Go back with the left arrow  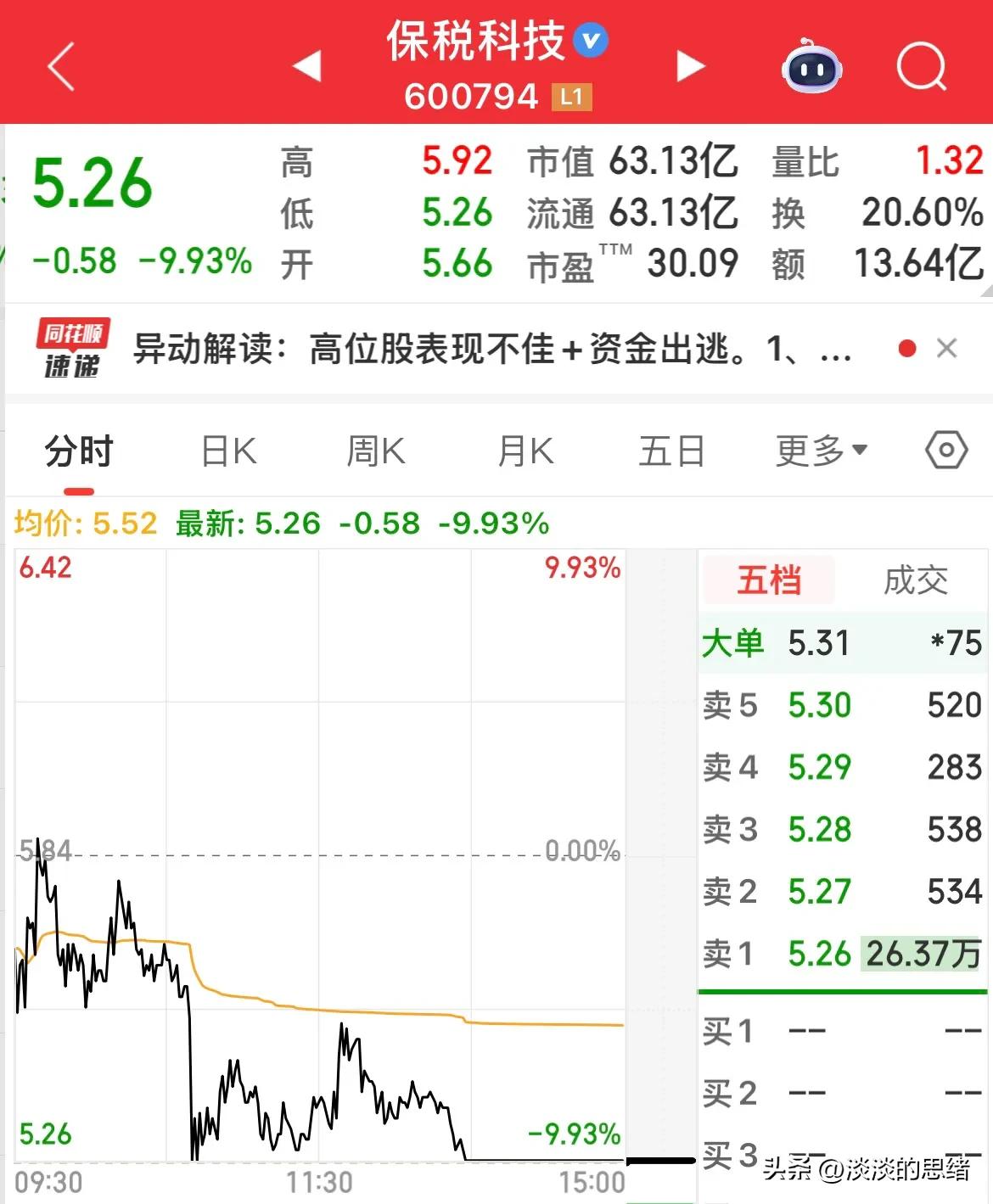(x=59, y=66)
